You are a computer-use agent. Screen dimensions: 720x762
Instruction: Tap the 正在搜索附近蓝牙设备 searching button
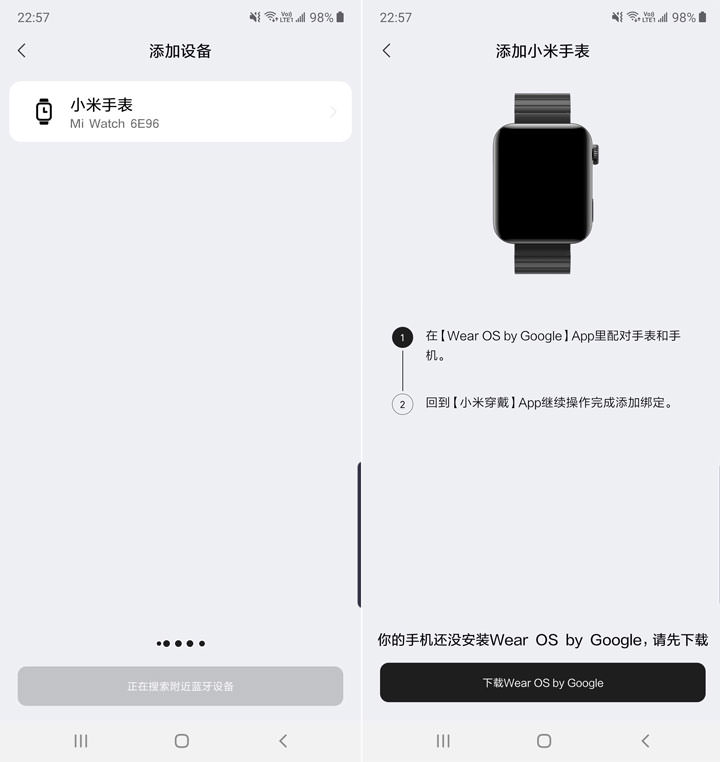(x=180, y=687)
